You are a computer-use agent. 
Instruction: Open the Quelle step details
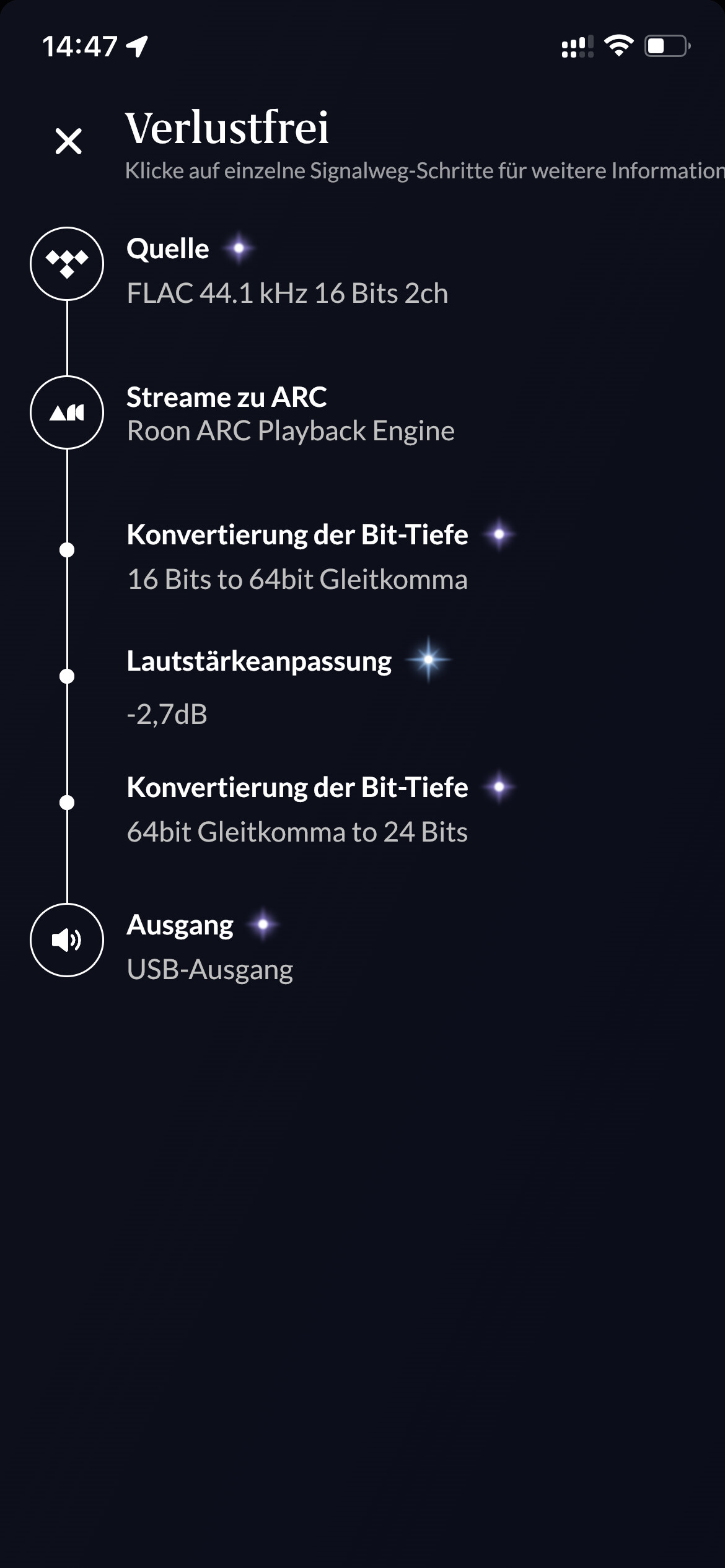pyautogui.click(x=286, y=271)
